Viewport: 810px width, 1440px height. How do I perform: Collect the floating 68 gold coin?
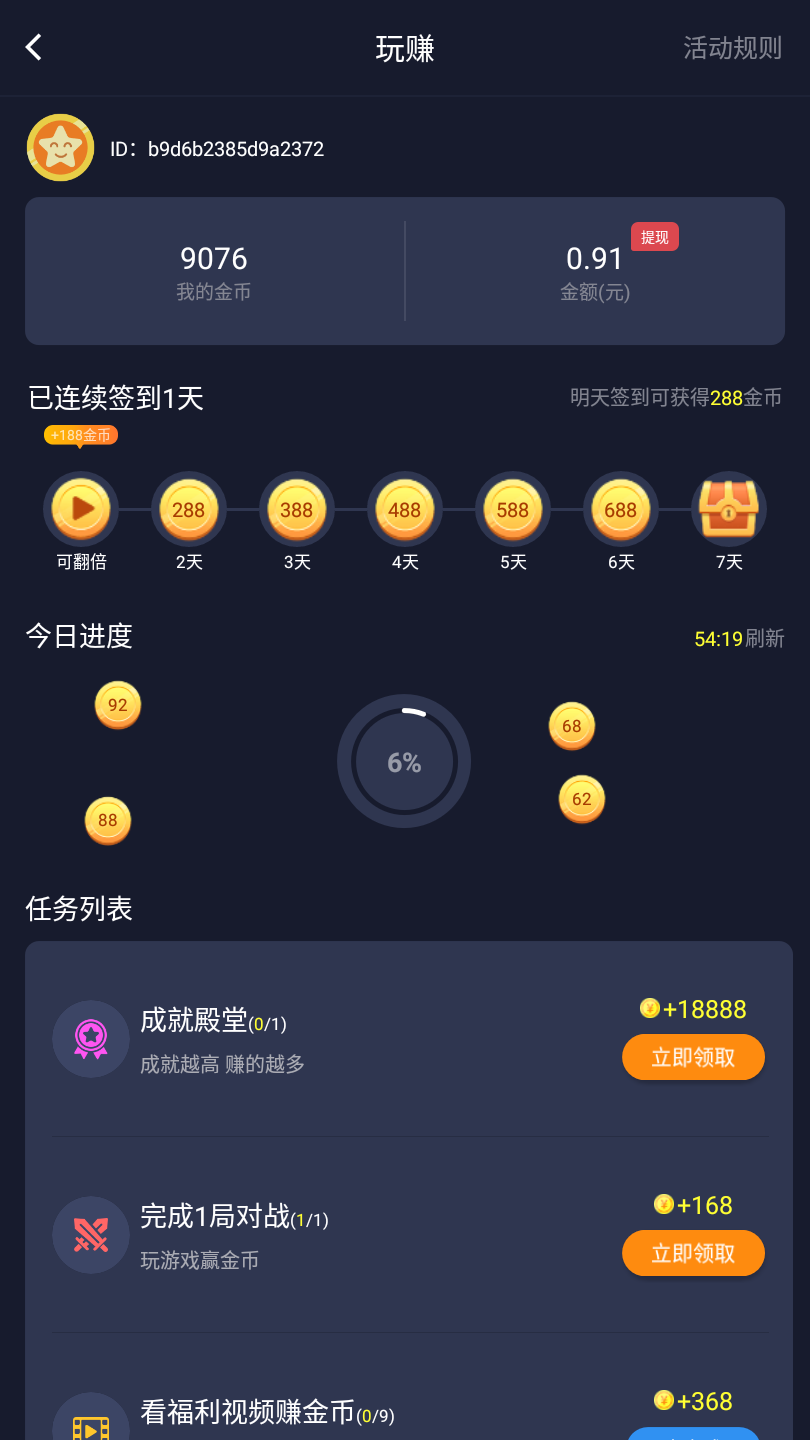pyautogui.click(x=572, y=726)
